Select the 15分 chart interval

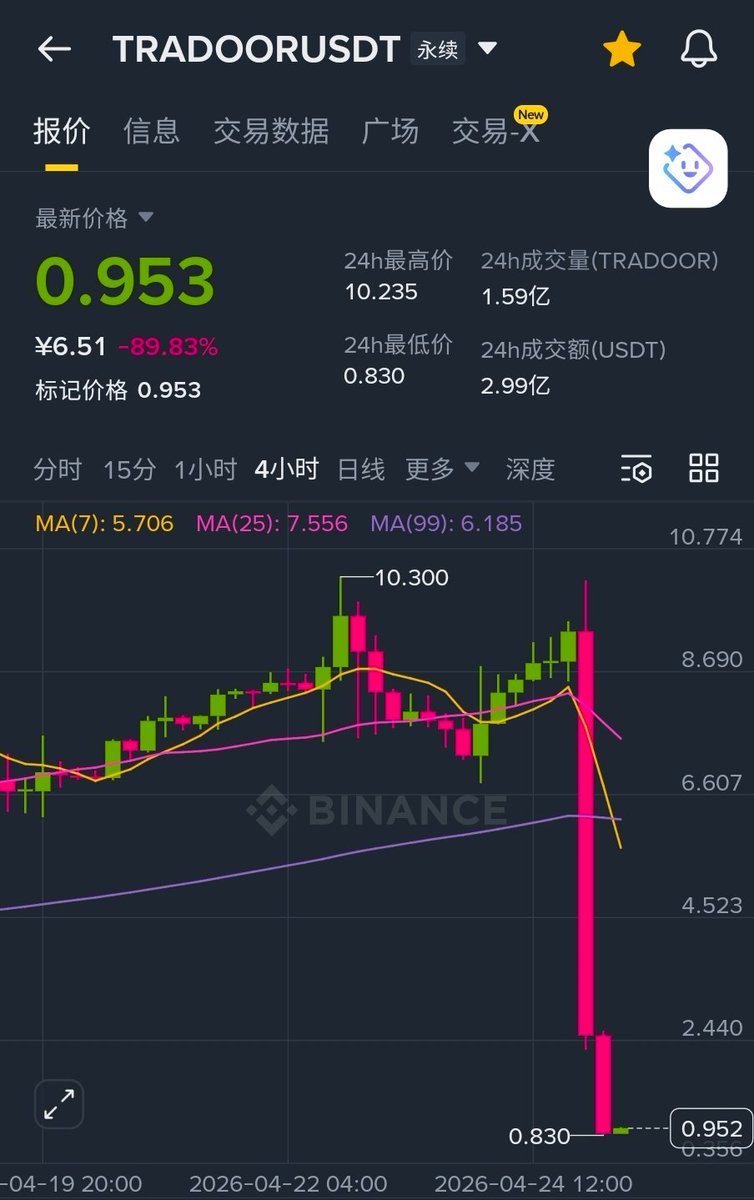click(x=130, y=469)
